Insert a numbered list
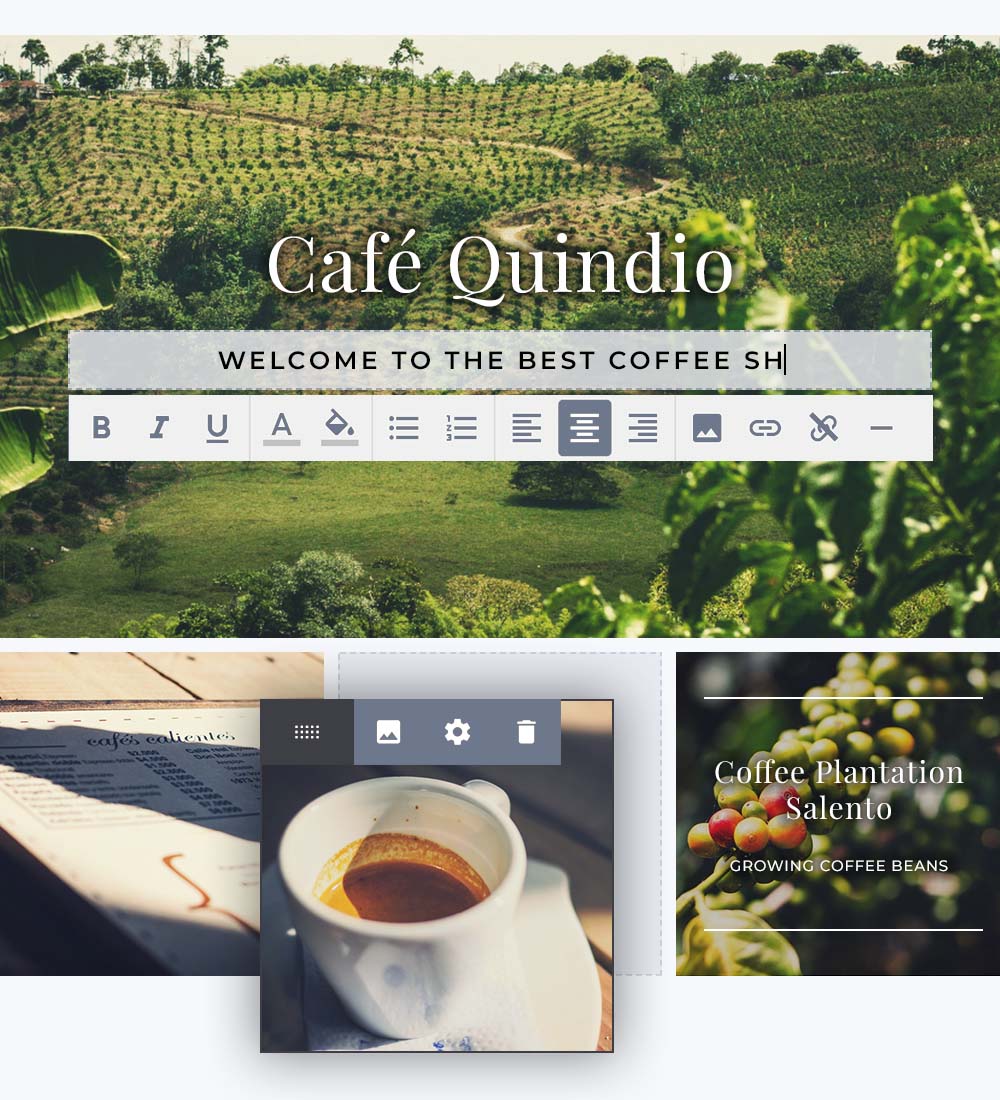 tap(461, 428)
